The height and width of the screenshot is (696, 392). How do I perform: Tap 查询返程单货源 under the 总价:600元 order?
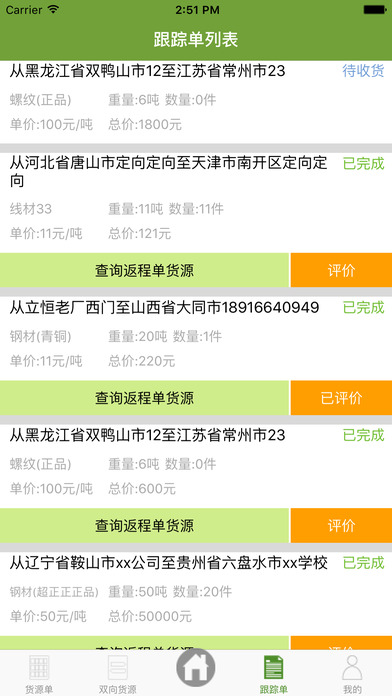tap(144, 526)
